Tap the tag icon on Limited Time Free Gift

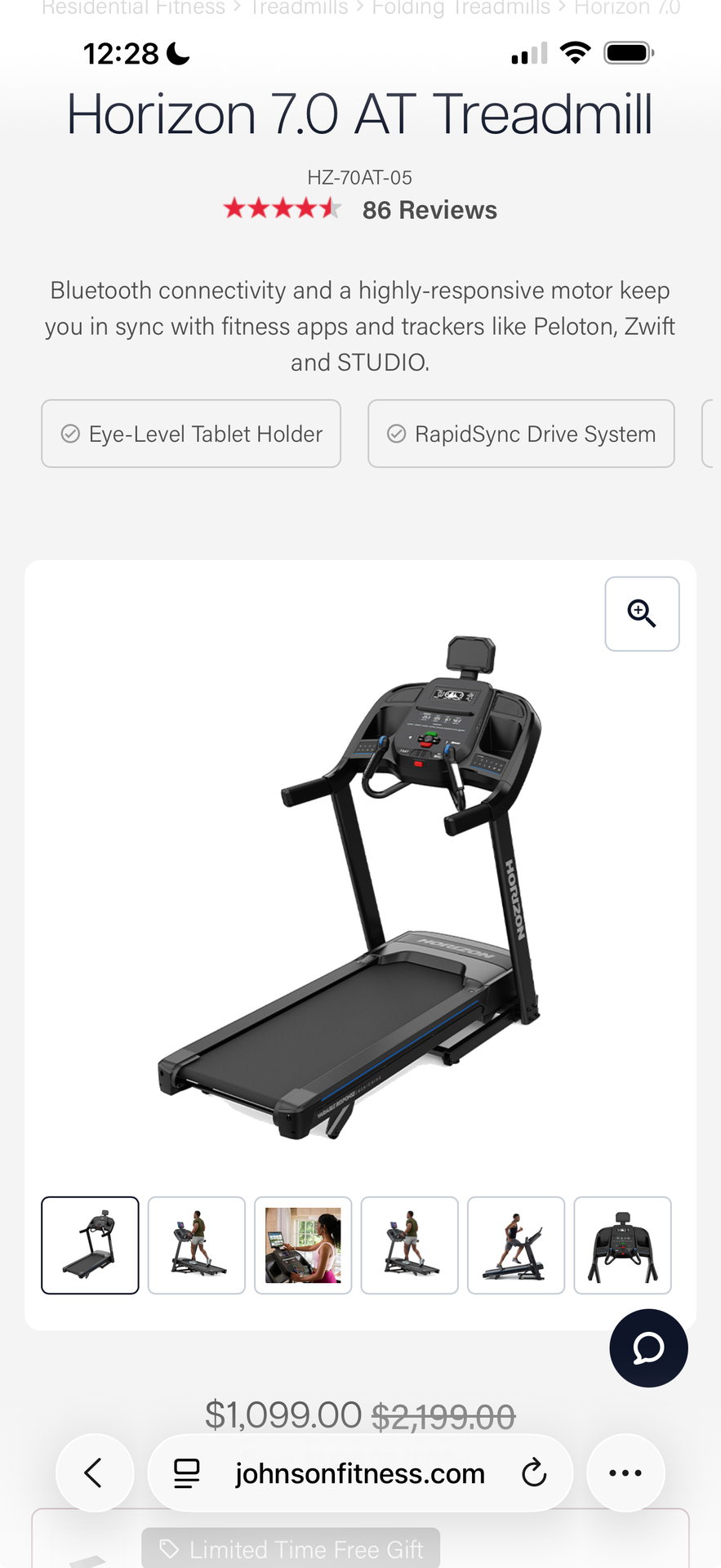[167, 1548]
